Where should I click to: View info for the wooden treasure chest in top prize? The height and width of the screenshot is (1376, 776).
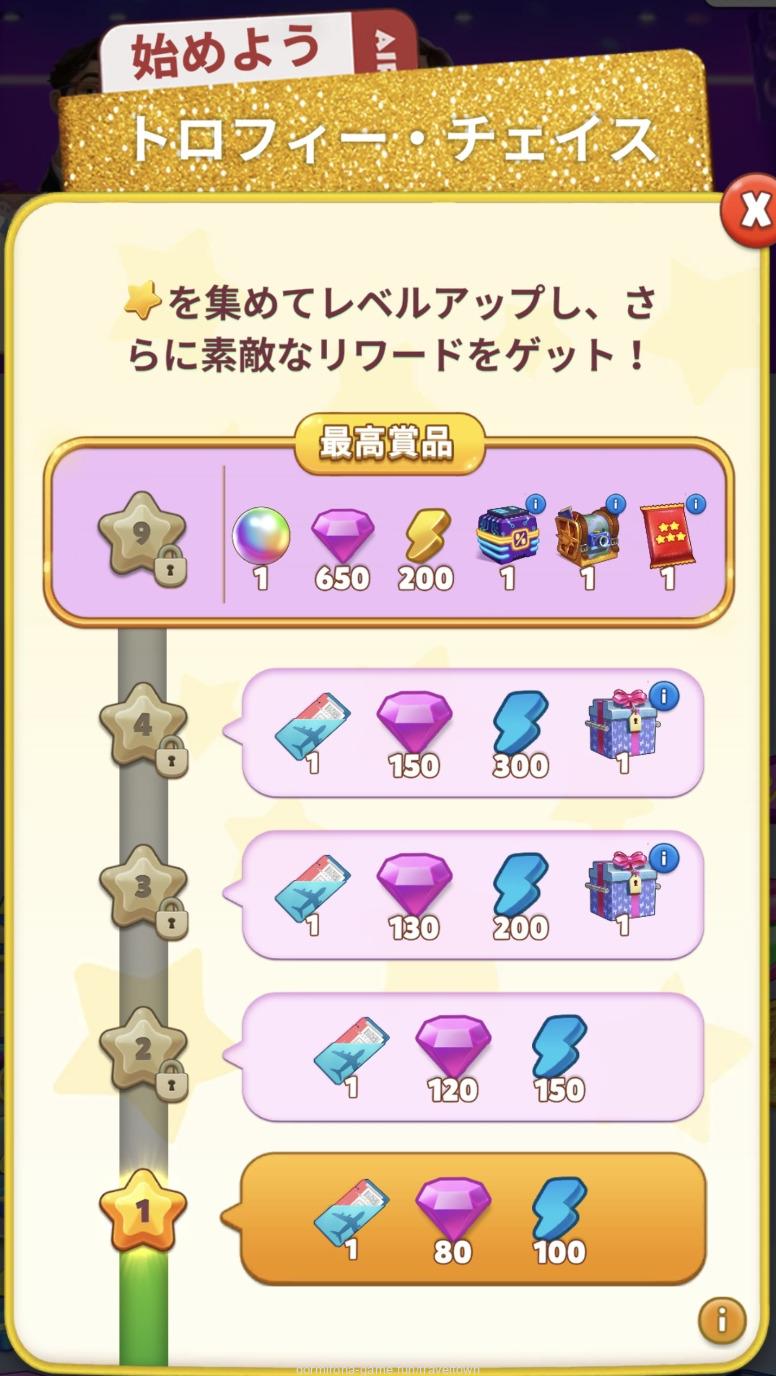click(615, 503)
